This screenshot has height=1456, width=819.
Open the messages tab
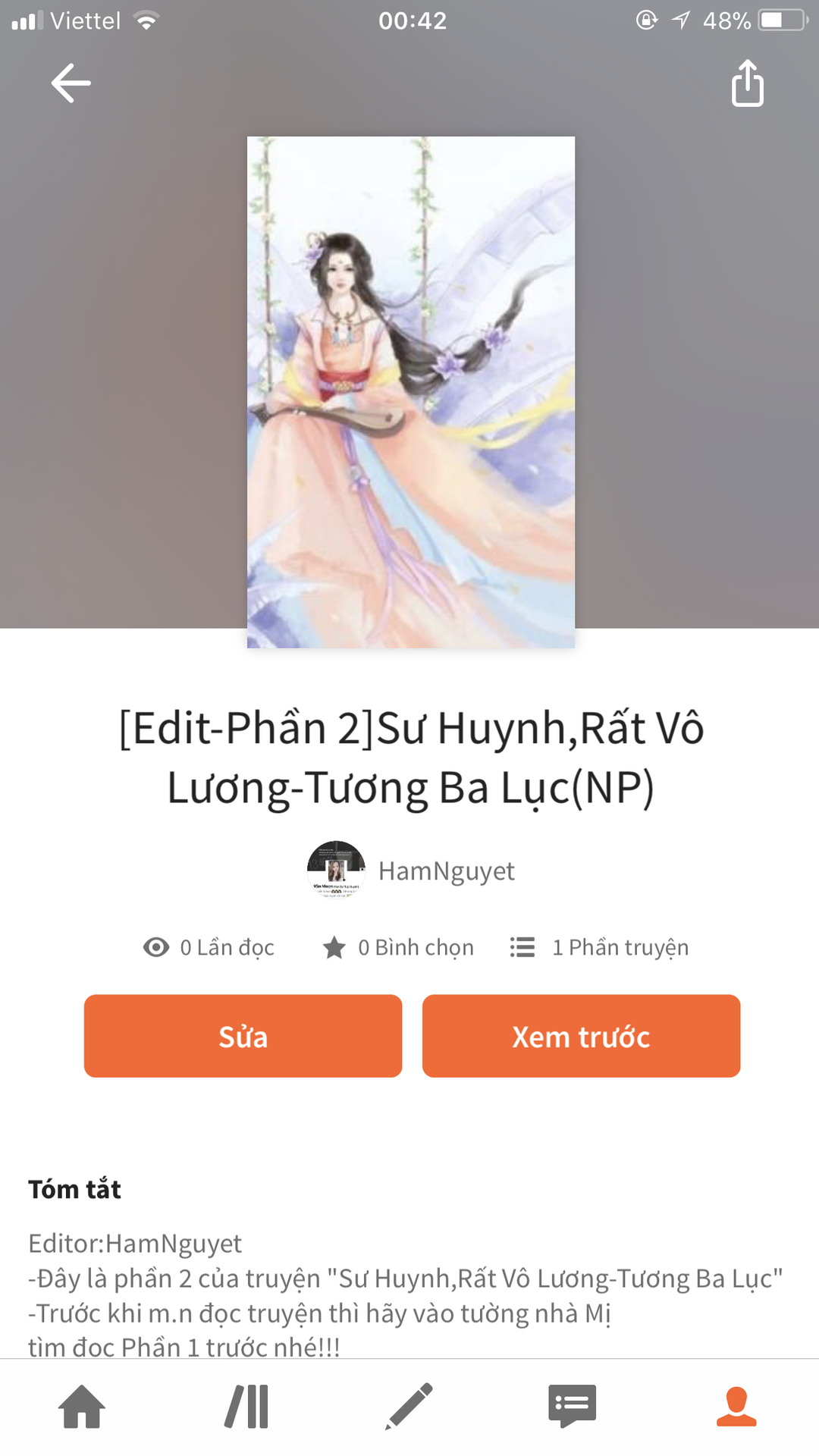click(x=573, y=1407)
